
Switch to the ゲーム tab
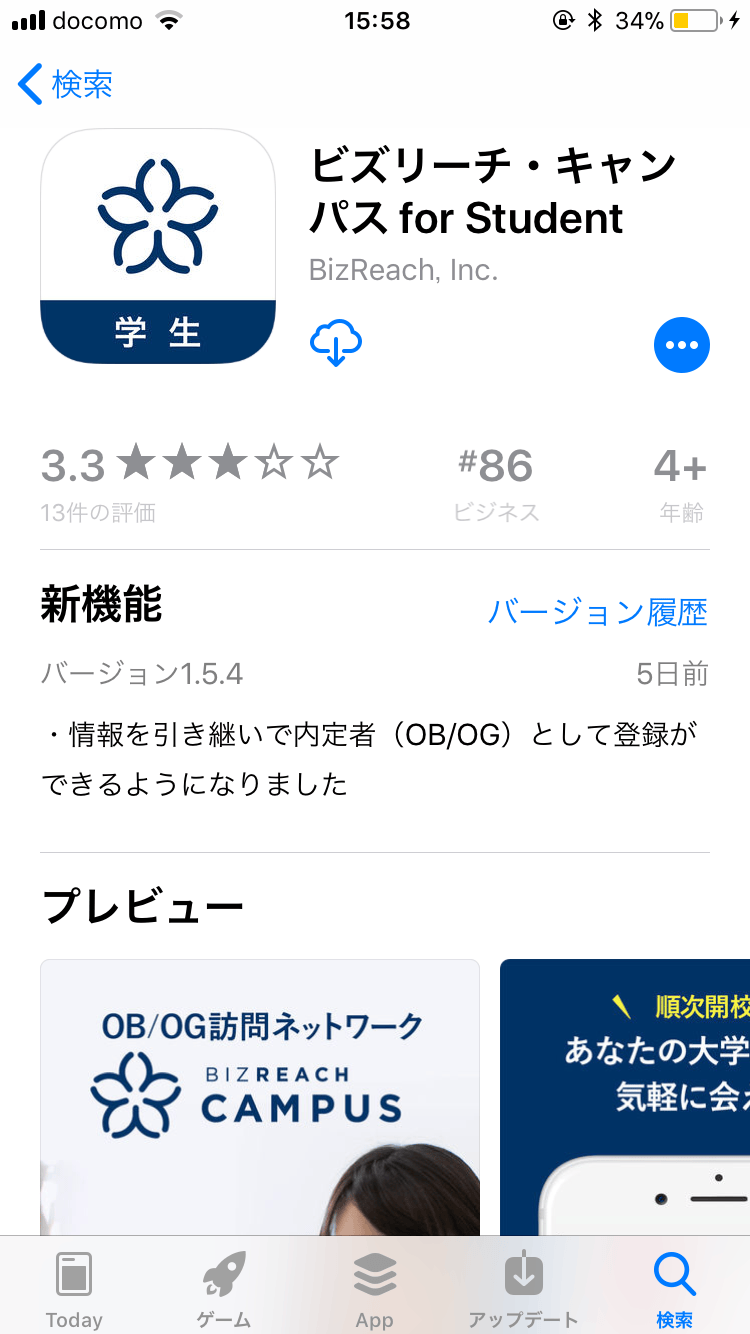pyautogui.click(x=224, y=1288)
